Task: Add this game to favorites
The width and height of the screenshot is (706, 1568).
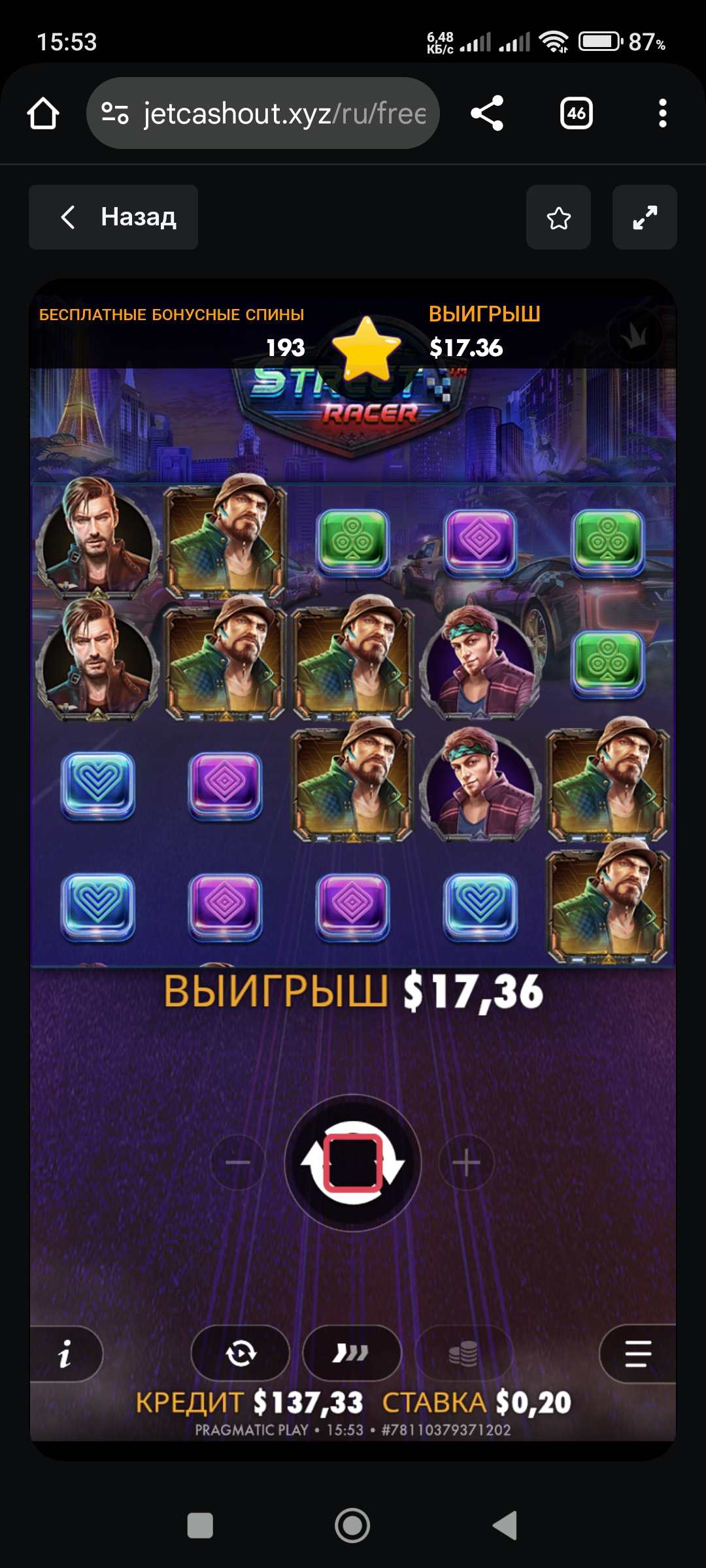Action: point(558,218)
